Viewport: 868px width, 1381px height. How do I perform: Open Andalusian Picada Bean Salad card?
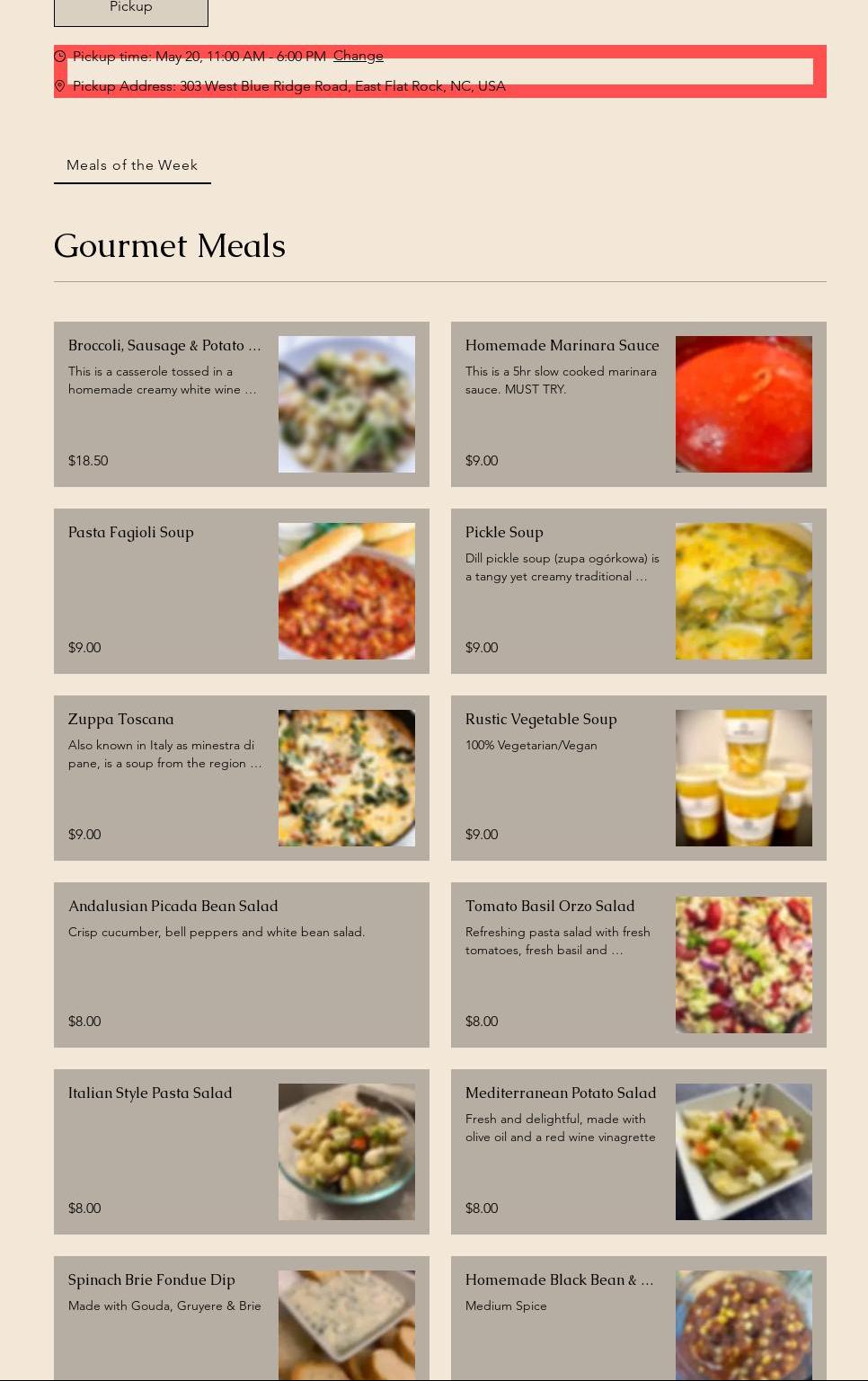point(241,965)
